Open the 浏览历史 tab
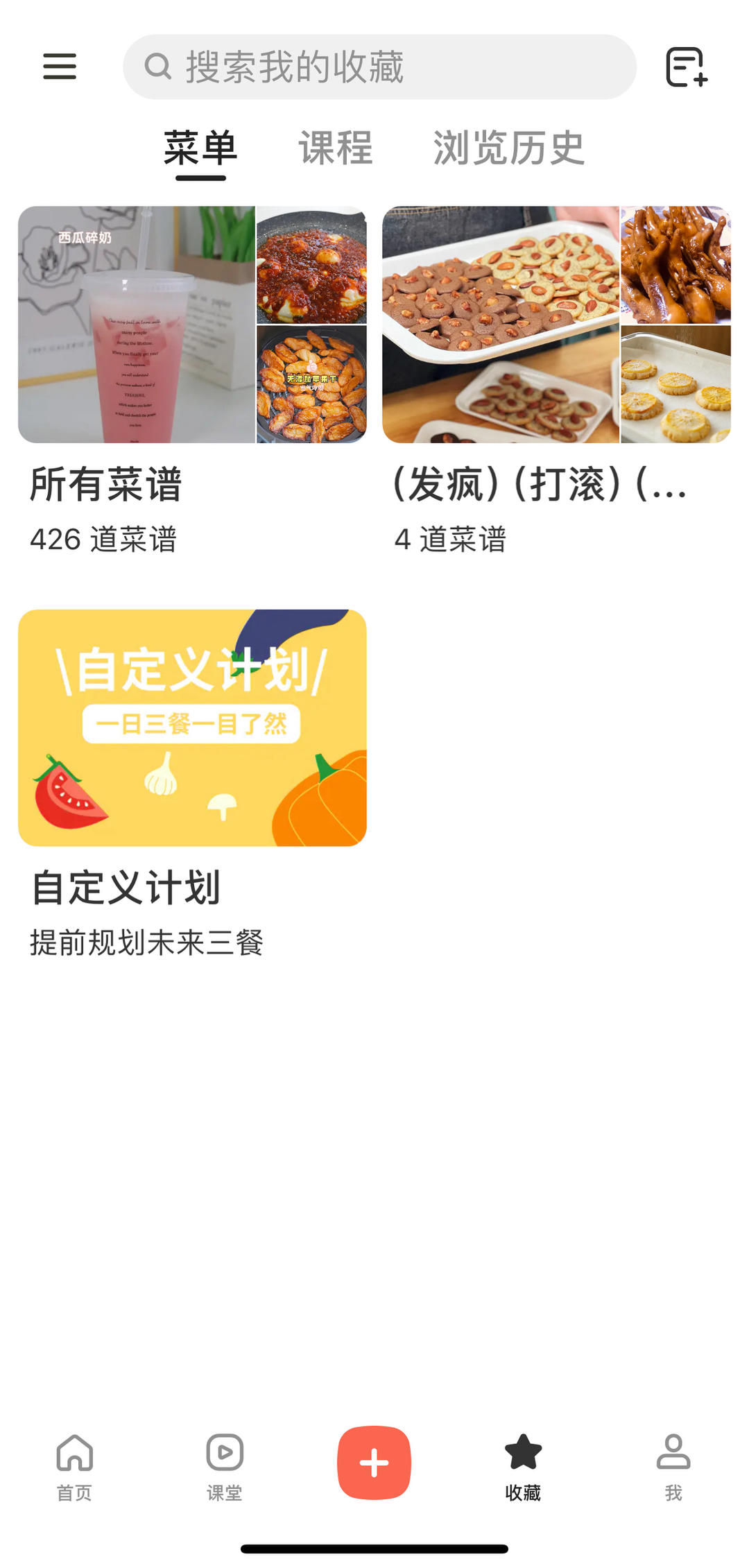 pos(508,148)
